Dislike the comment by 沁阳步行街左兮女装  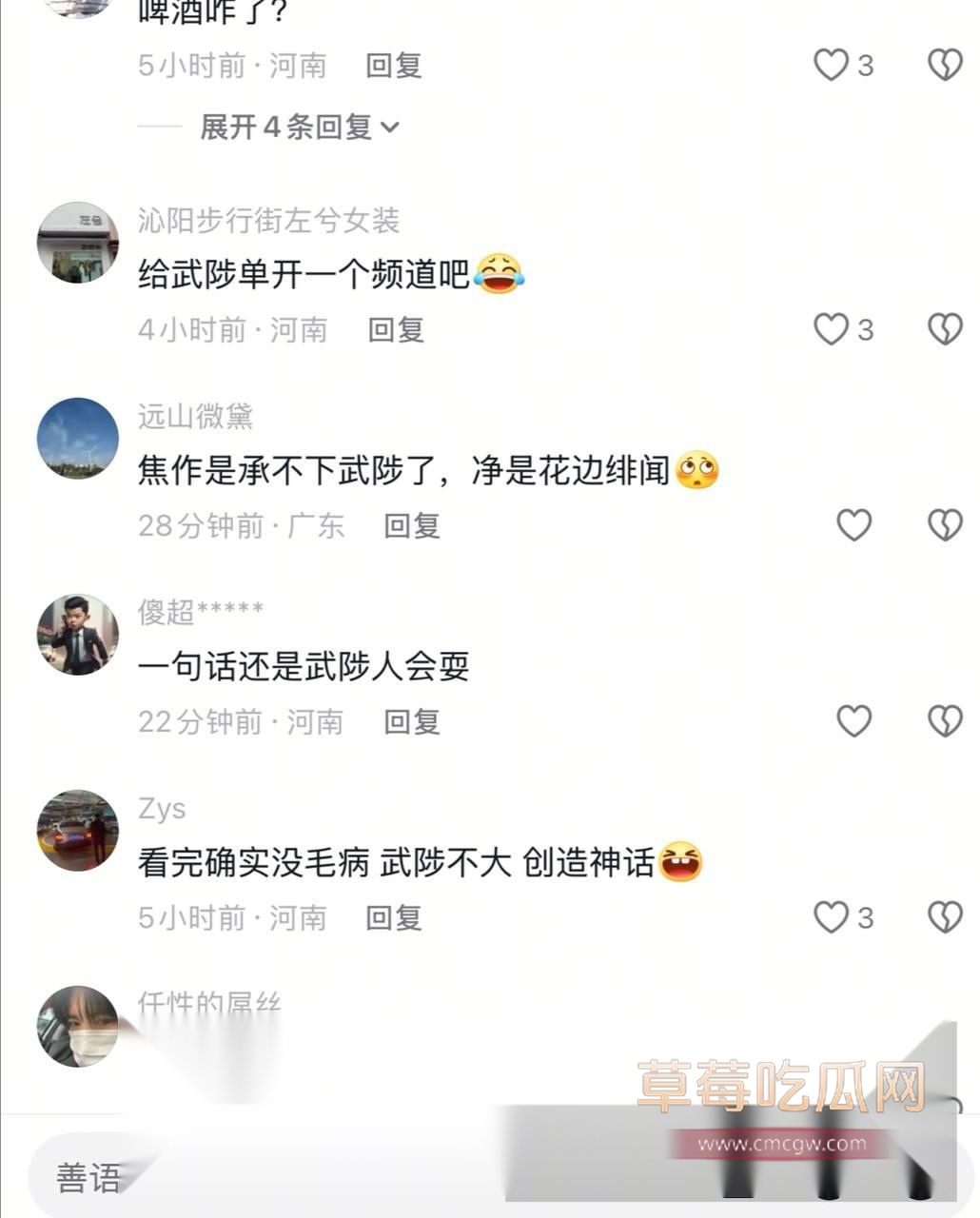click(945, 329)
